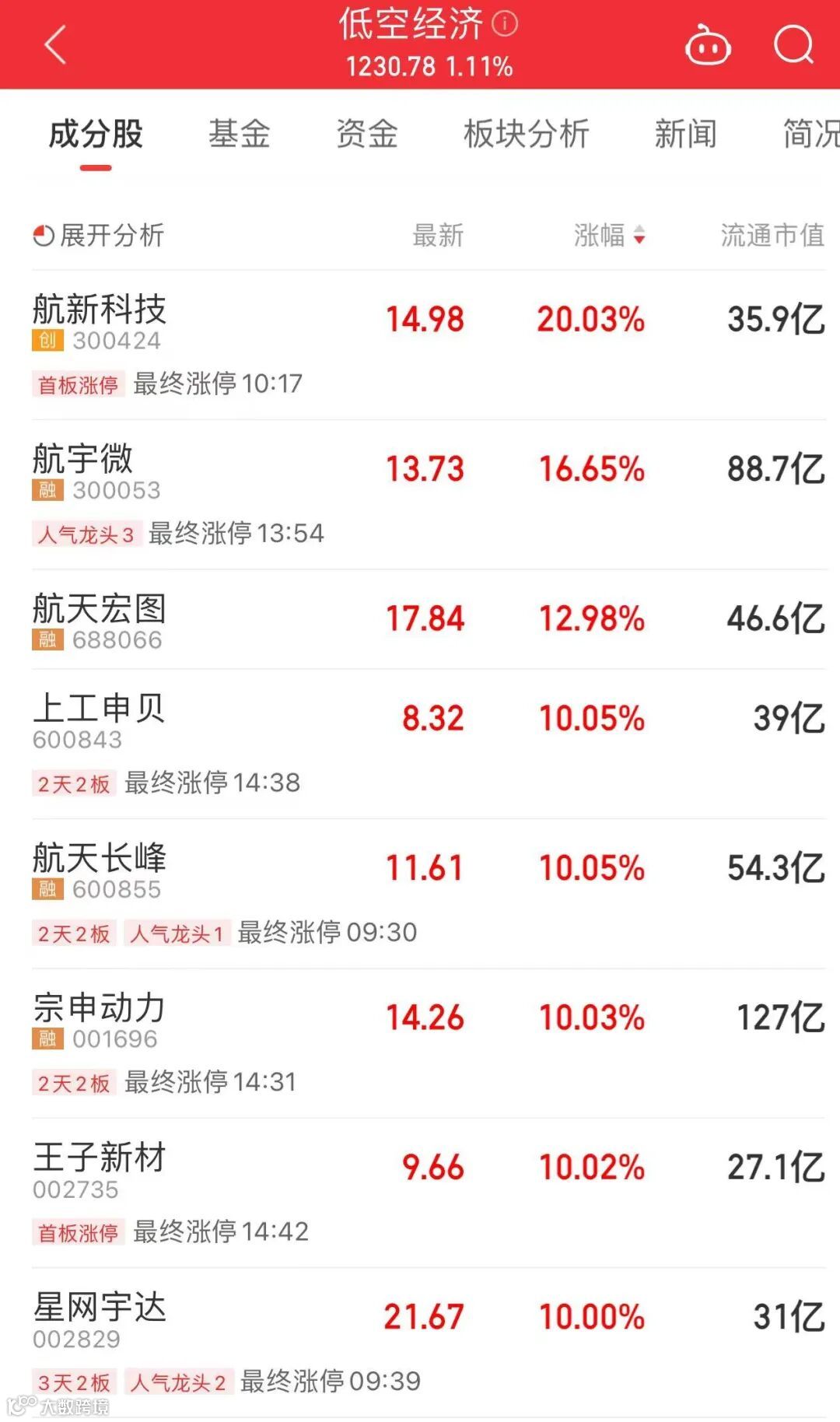Tap 展开分析 to expand analysis
The width and height of the screenshot is (840, 1422).
[x=99, y=235]
